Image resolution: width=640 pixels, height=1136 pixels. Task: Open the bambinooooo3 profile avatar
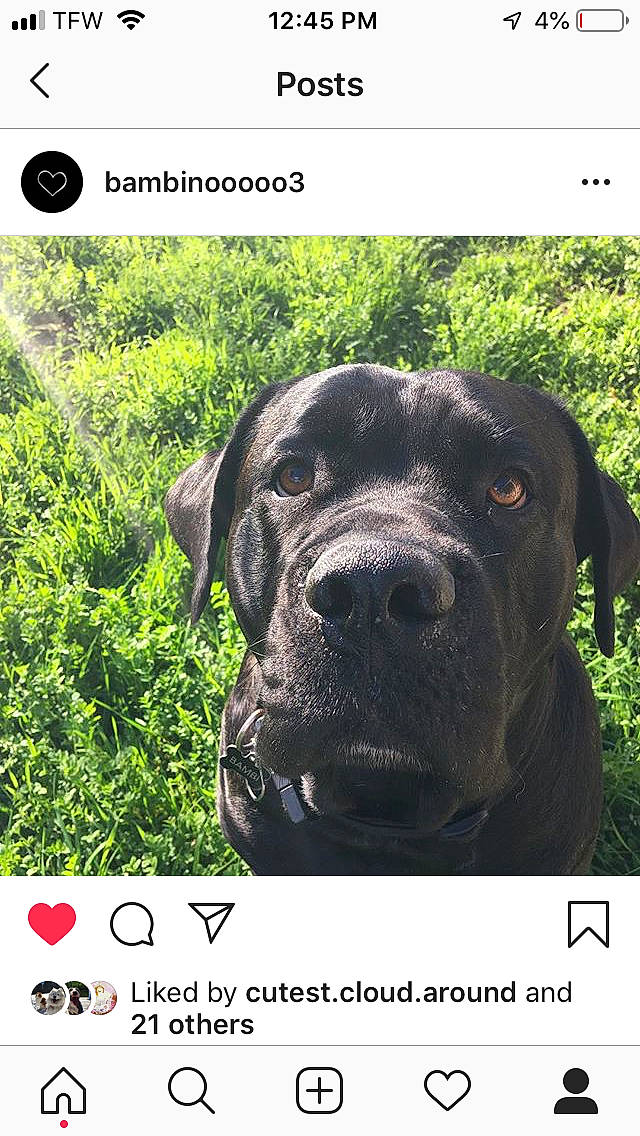click(x=52, y=182)
